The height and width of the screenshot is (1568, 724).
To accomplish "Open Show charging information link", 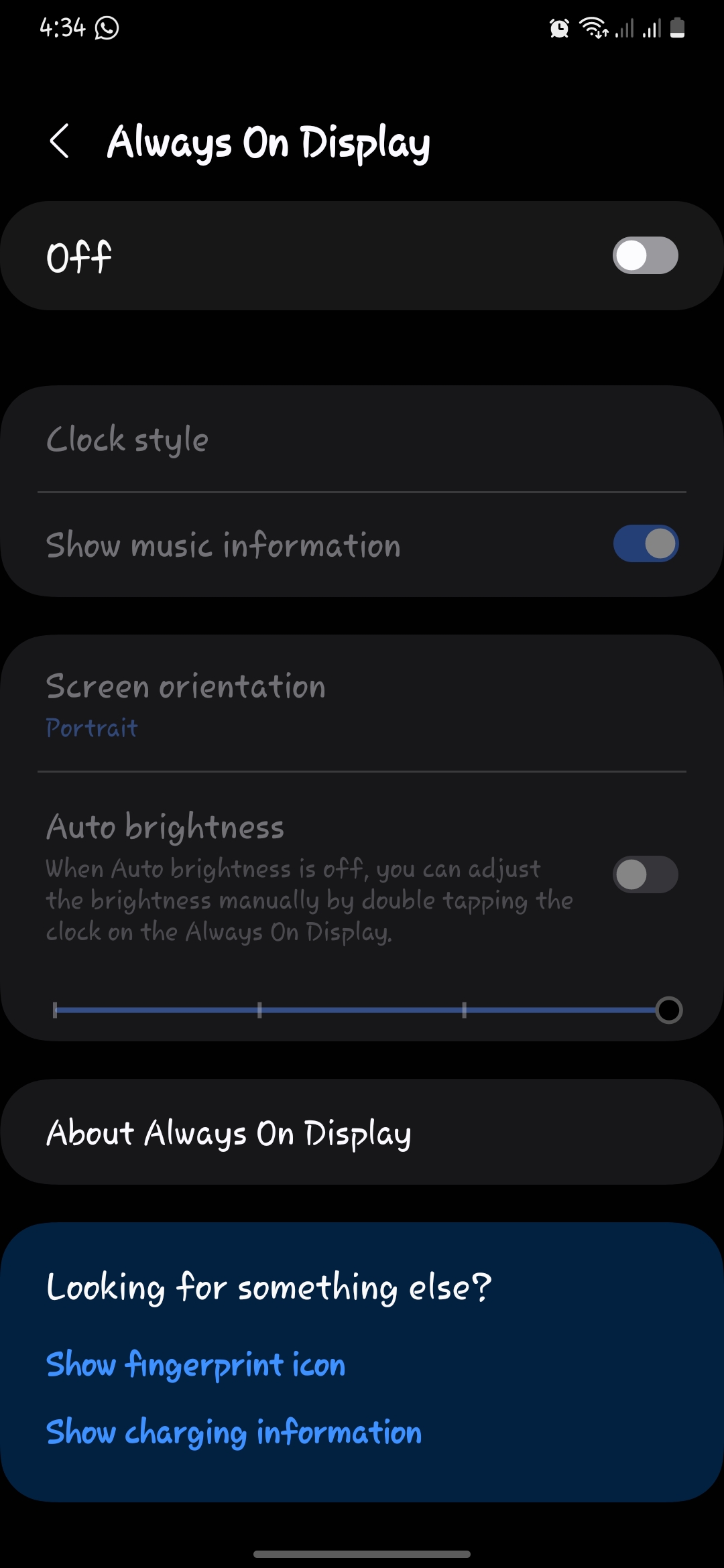I will coord(233,1432).
